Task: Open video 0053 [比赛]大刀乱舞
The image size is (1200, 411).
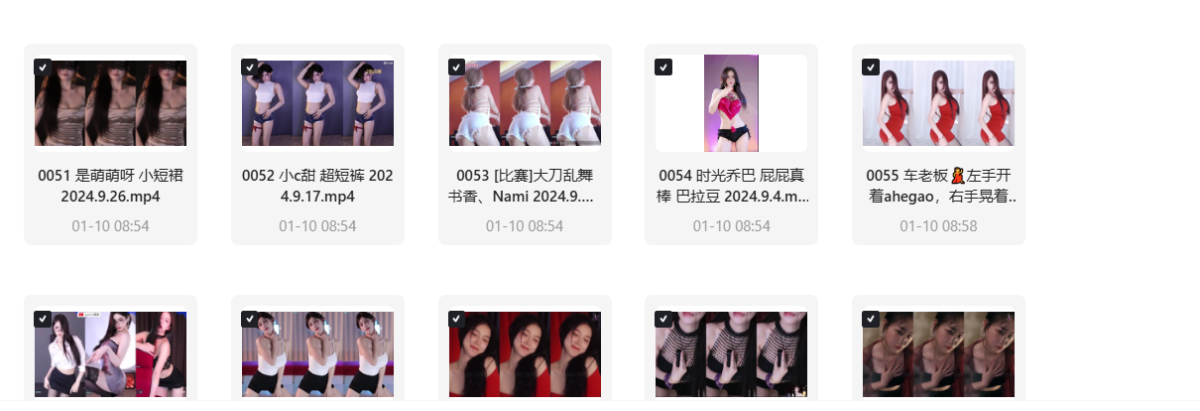Action: point(524,103)
